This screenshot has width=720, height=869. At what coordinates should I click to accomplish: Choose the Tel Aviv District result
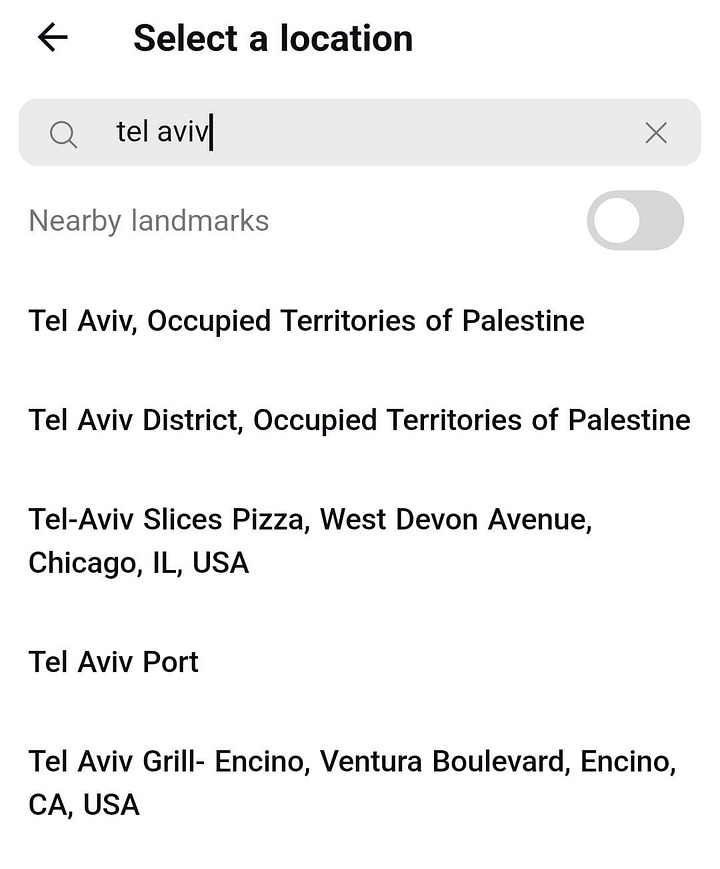(359, 420)
